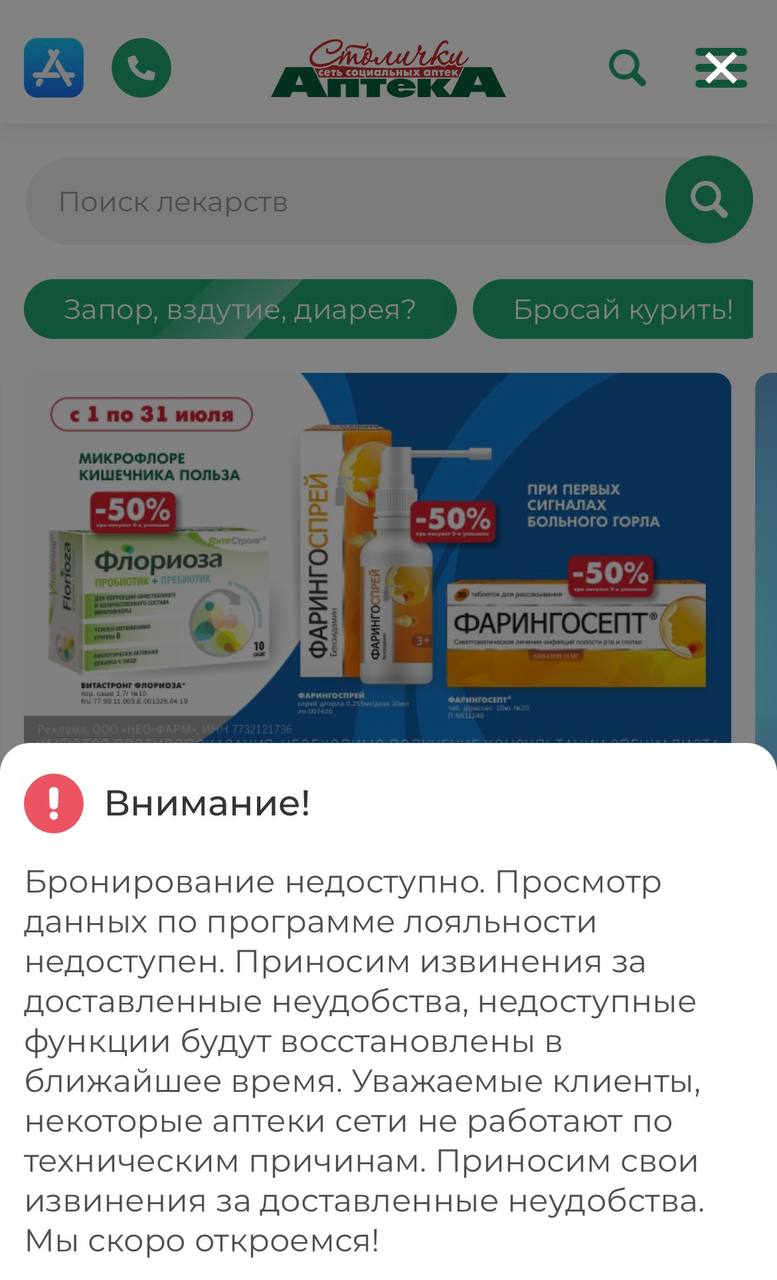Open the Бросай курить! chip
The height and width of the screenshot is (1280, 777).
click(x=613, y=309)
